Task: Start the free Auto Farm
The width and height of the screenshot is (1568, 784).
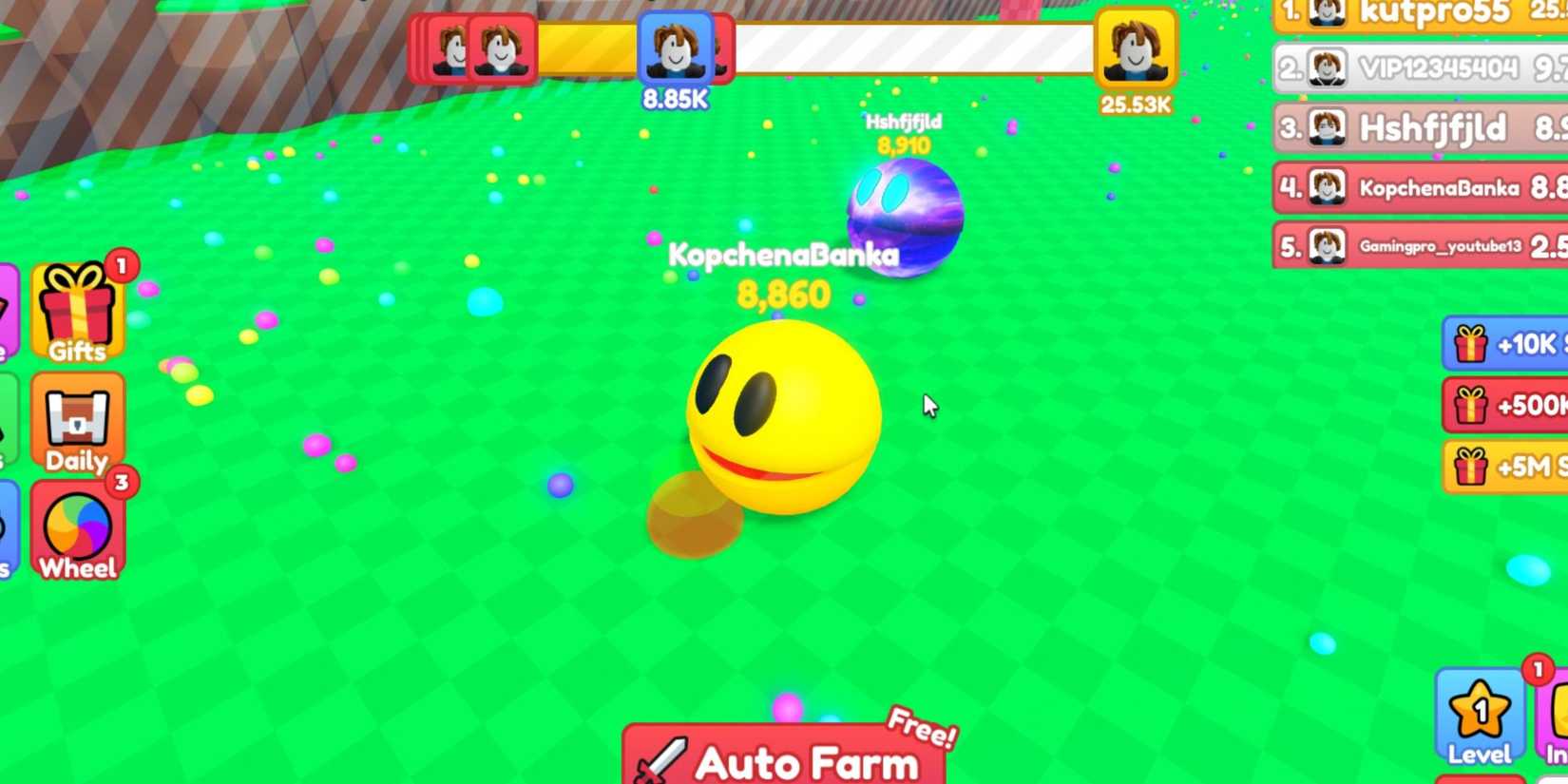Action: [784, 760]
